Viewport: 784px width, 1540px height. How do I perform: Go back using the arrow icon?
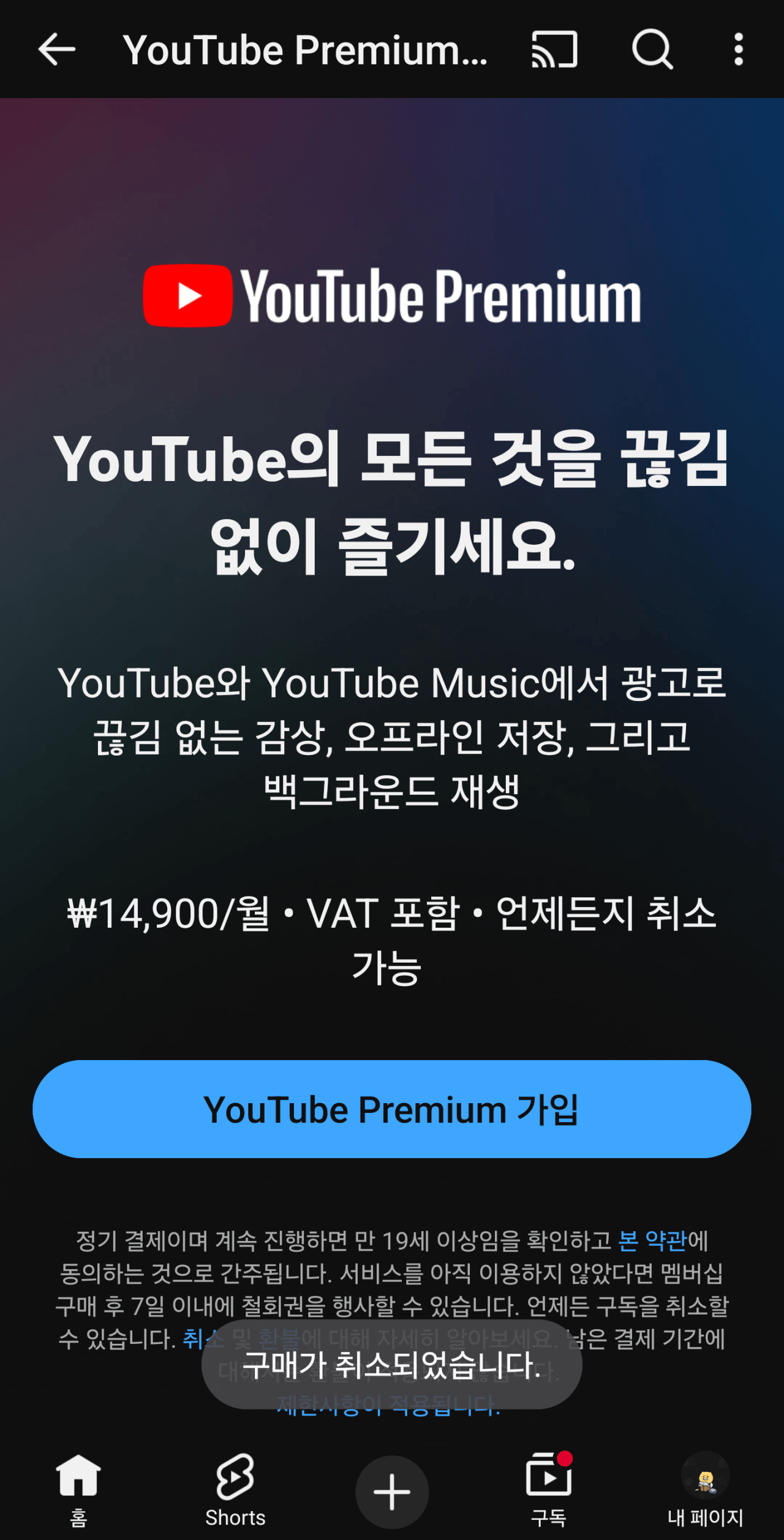pos(56,49)
